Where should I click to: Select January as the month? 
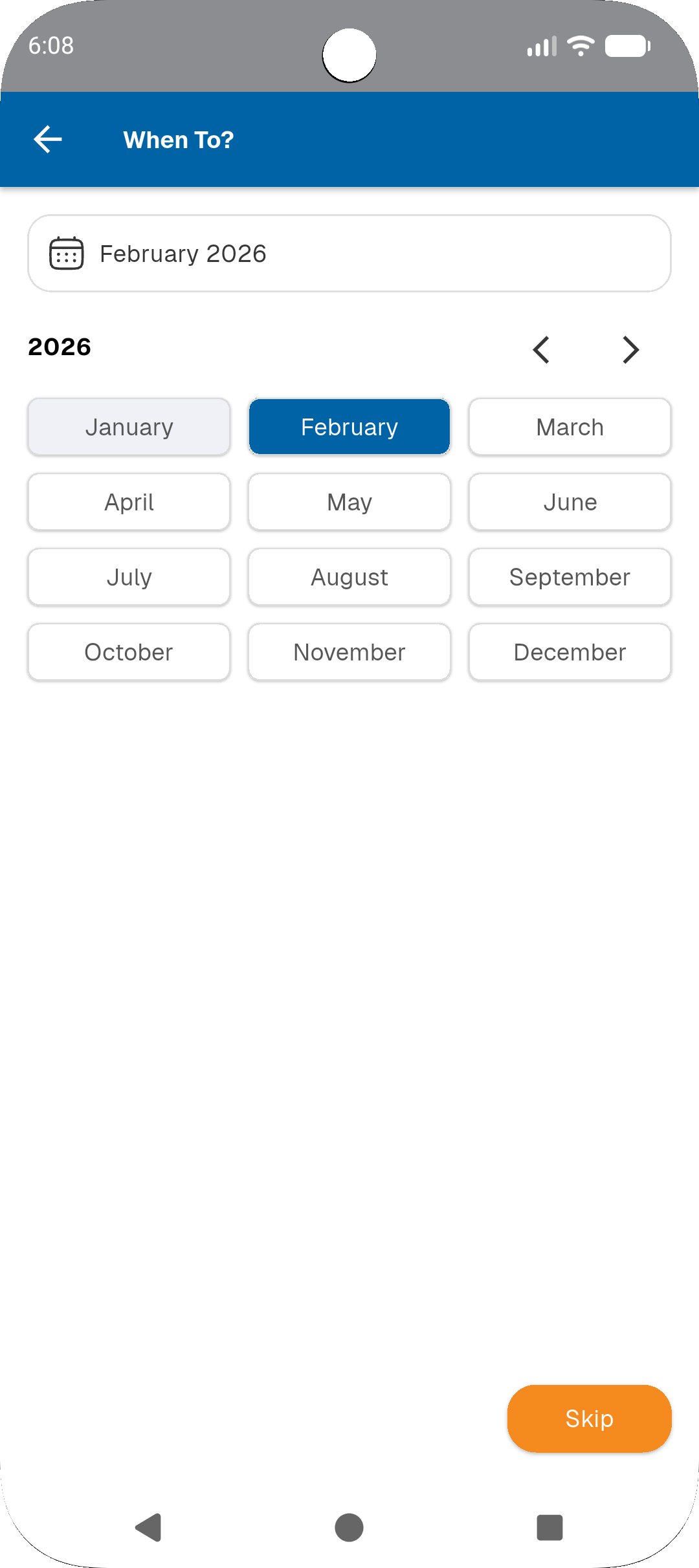click(x=129, y=427)
